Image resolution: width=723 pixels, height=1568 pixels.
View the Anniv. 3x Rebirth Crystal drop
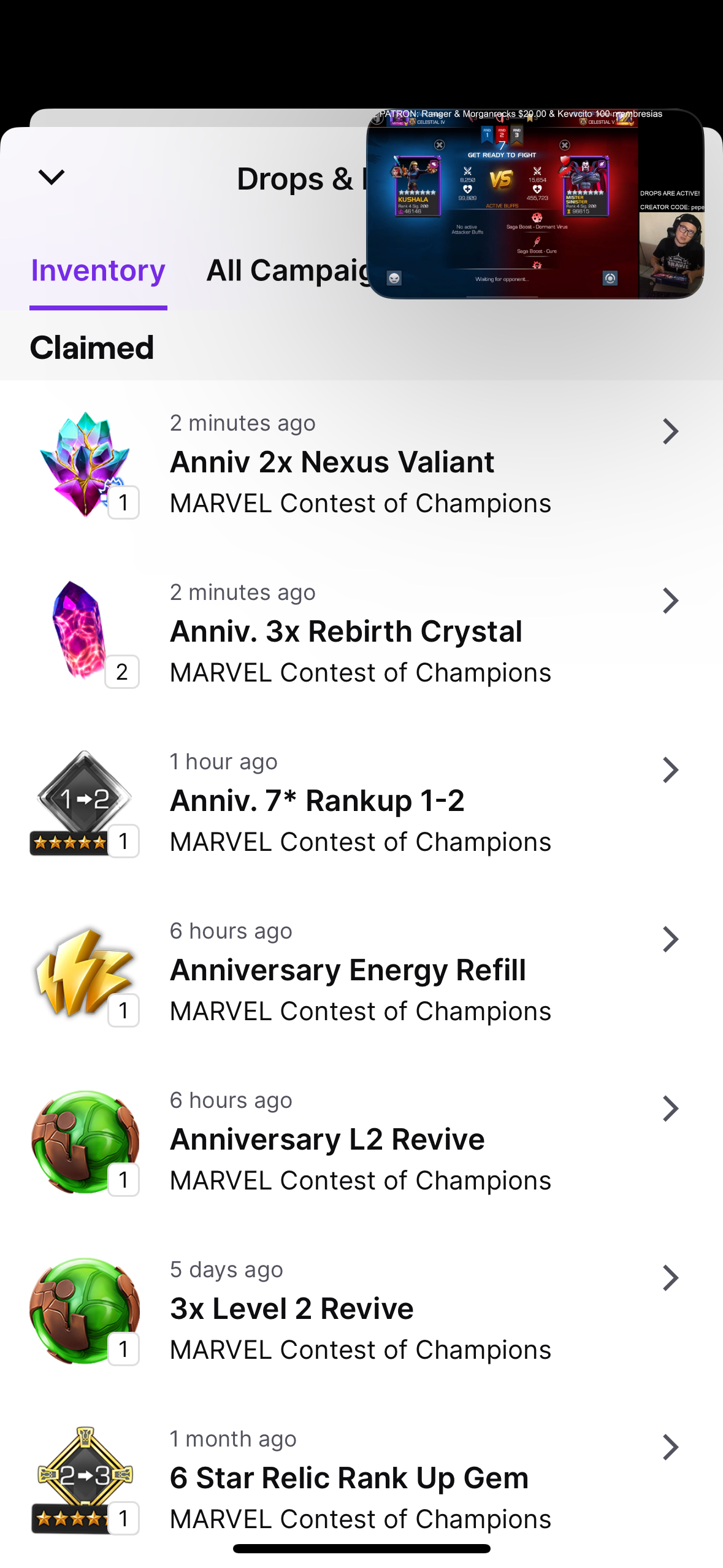[361, 633]
